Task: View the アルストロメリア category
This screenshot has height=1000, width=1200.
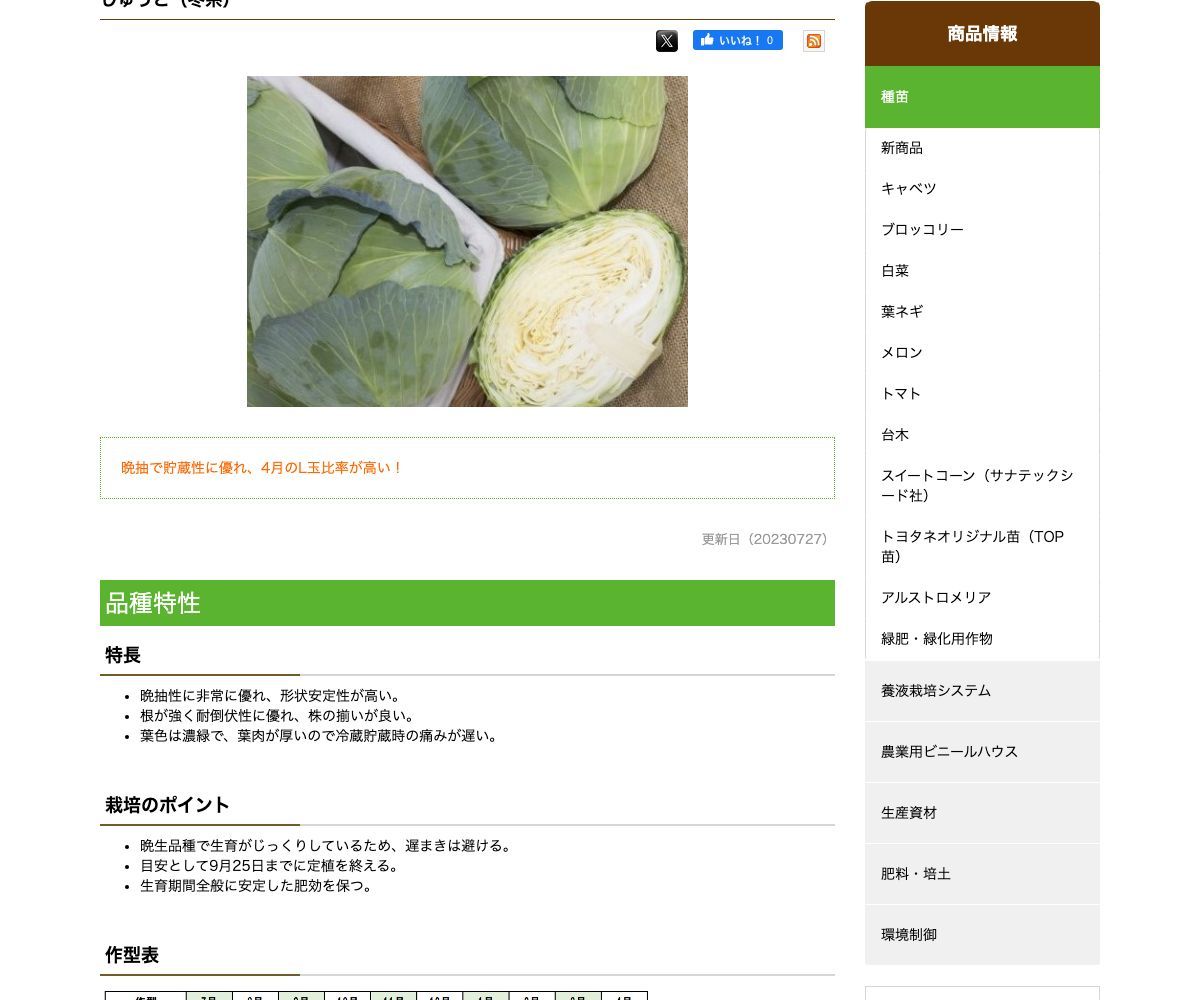Action: coord(936,598)
